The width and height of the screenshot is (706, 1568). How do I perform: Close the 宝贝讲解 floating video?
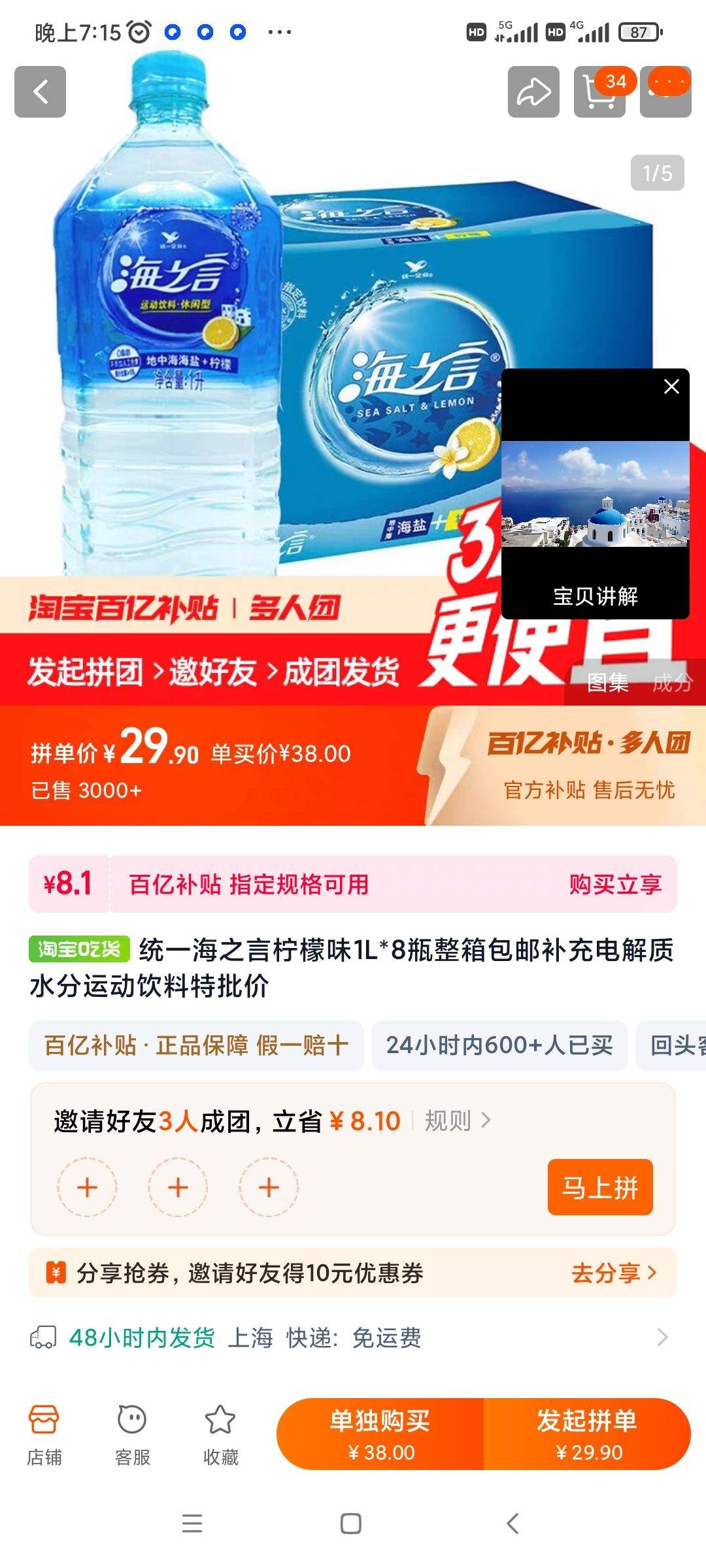(x=671, y=387)
